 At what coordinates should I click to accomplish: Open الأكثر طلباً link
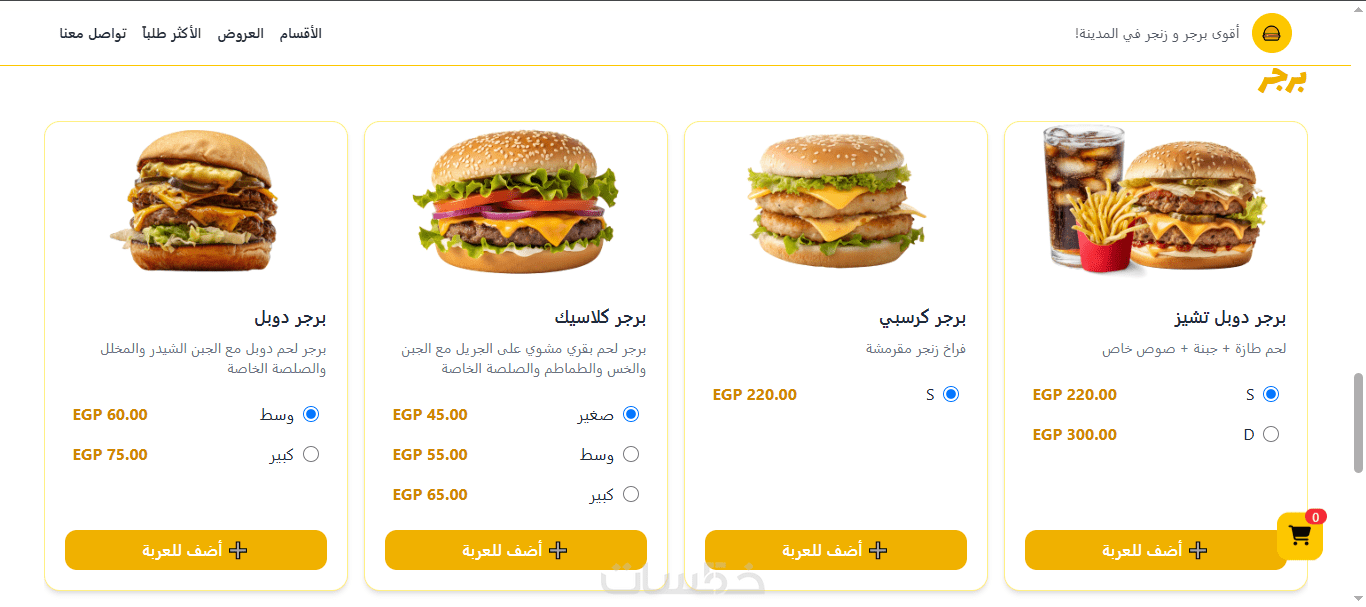pos(172,34)
